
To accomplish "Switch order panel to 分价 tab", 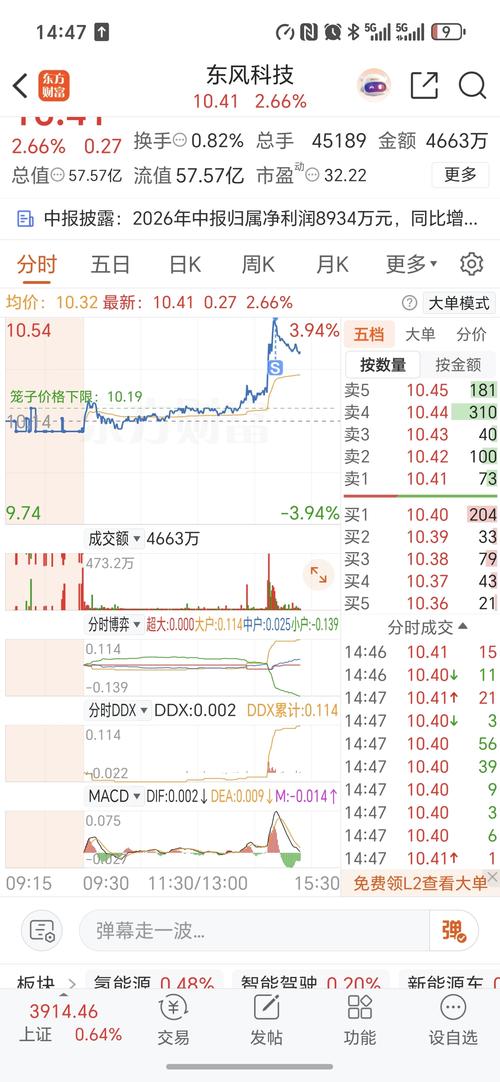I will (x=472, y=335).
